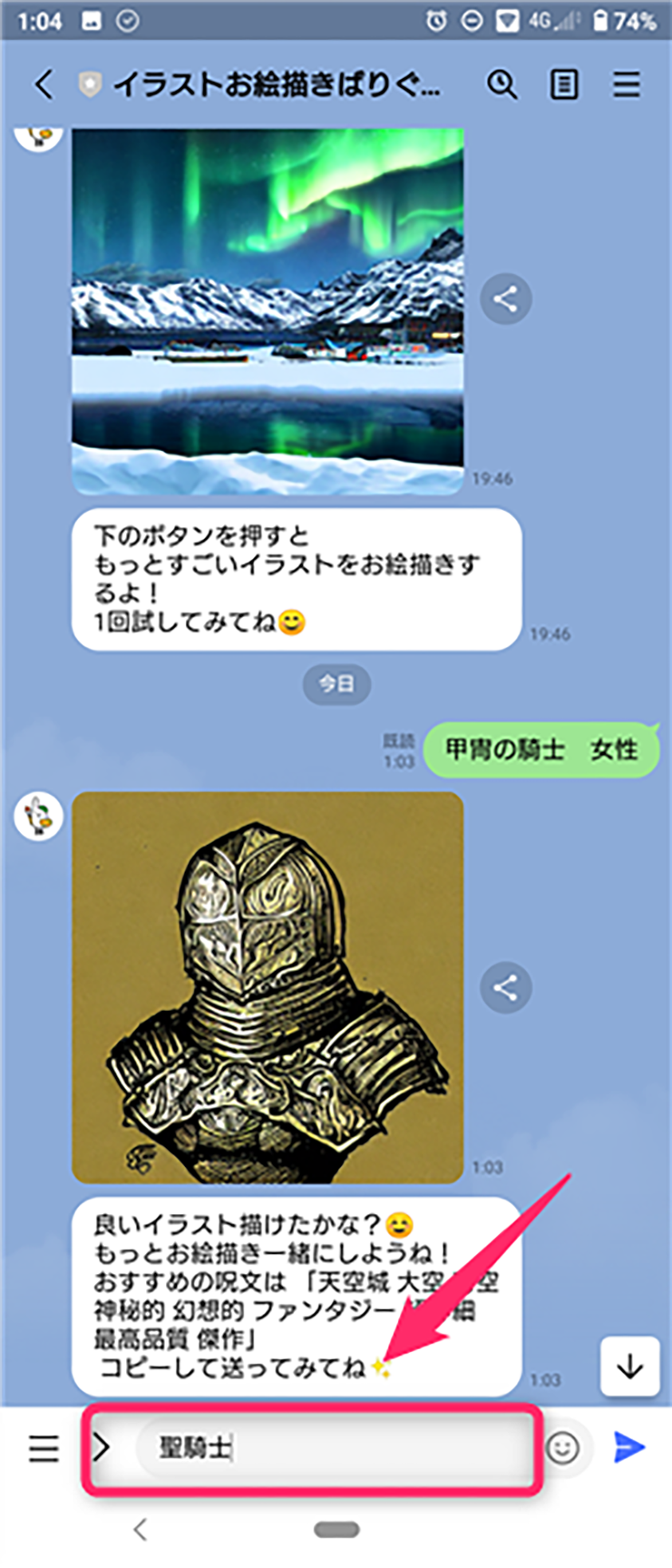Open the notes list icon
Image resolution: width=672 pixels, height=1568 pixels.
pos(564,84)
